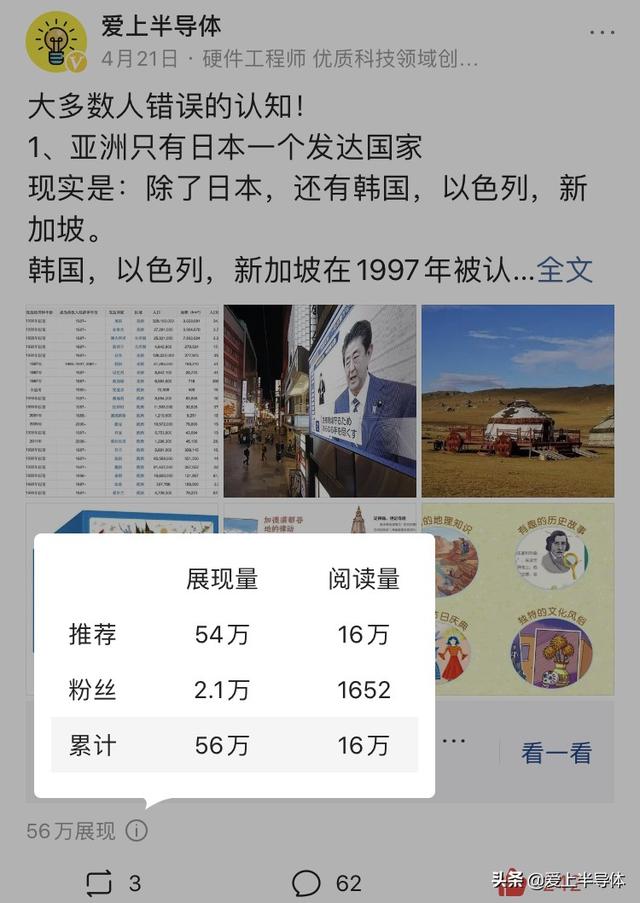This screenshot has height=903, width=640.
Task: Open 爱上半导体 profile avatar
Action: (x=56, y=41)
